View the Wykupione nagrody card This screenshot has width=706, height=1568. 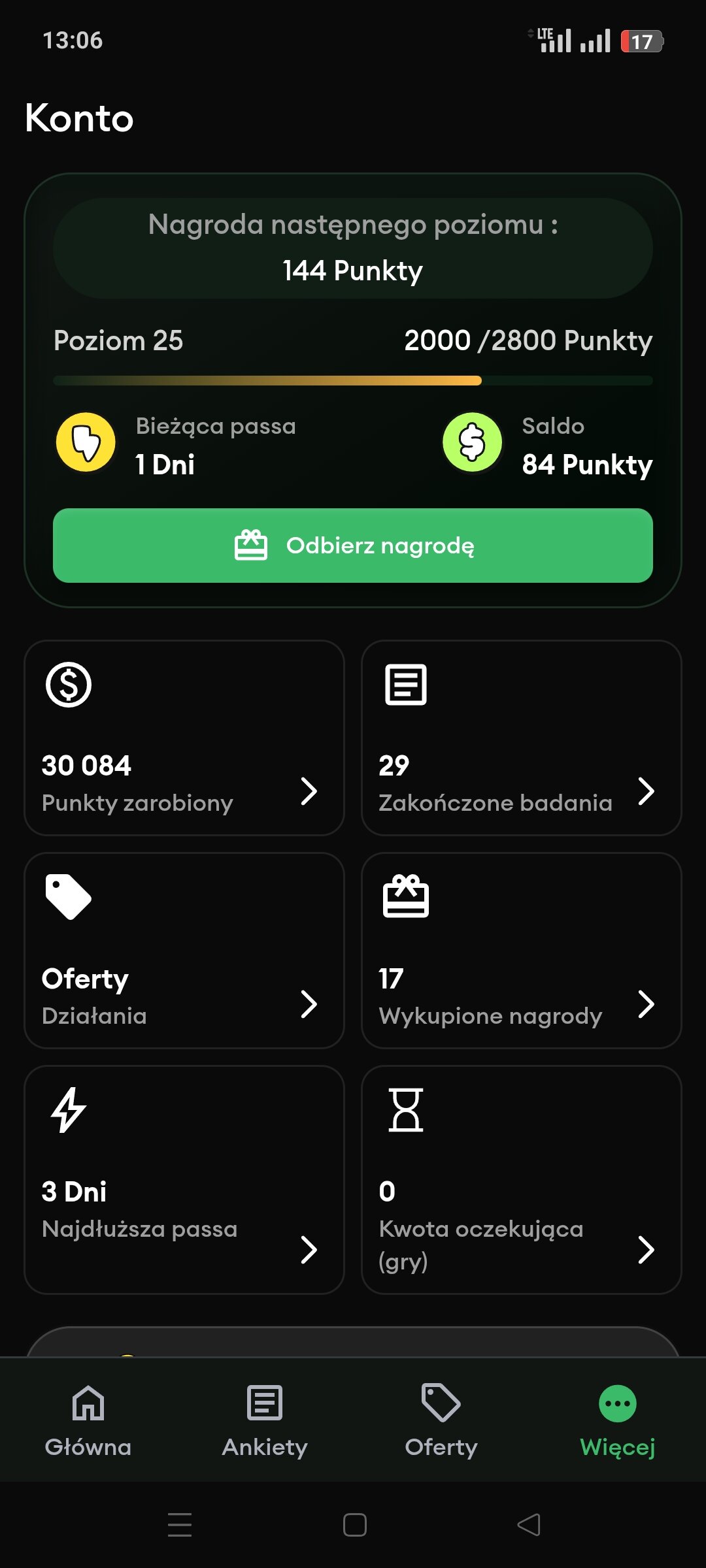point(522,951)
